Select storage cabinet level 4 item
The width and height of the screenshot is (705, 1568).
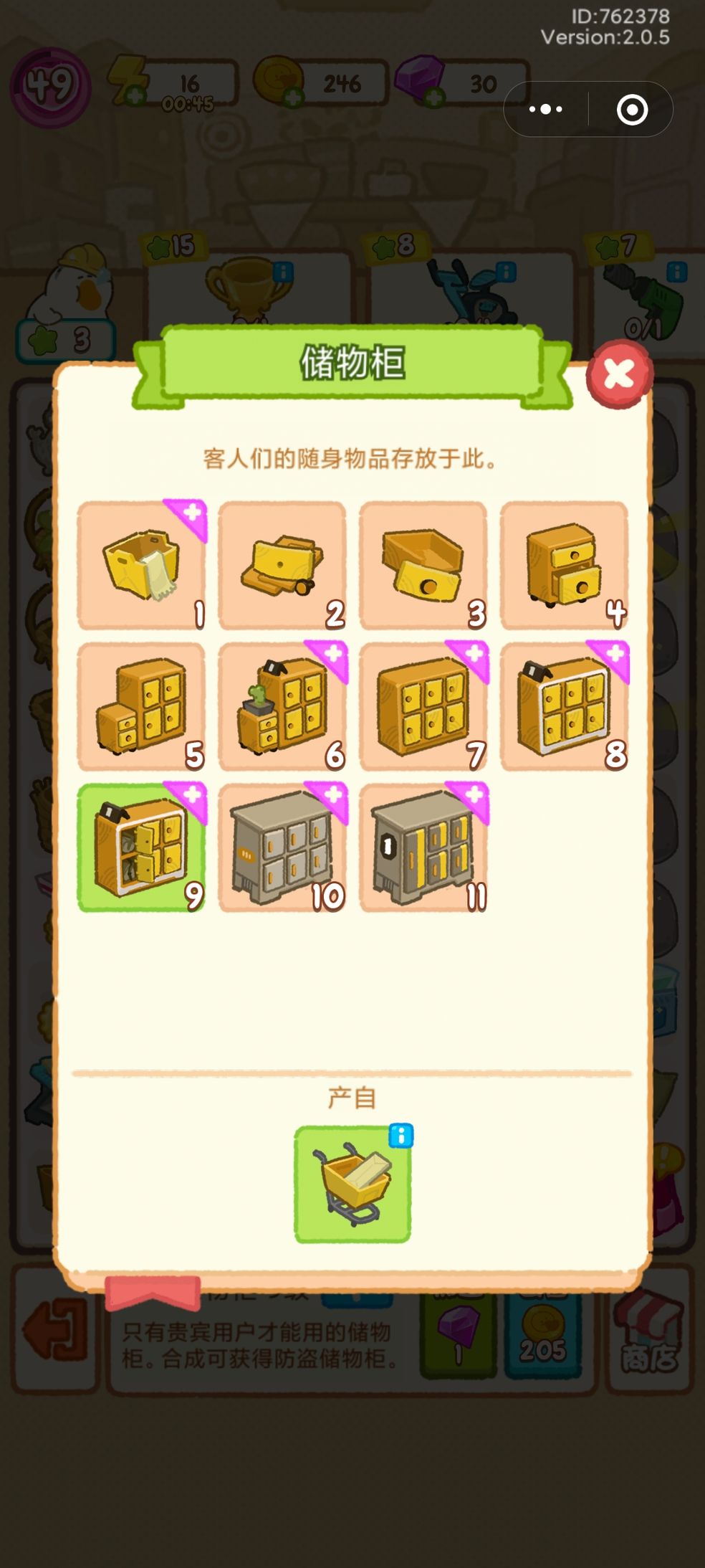tap(564, 566)
